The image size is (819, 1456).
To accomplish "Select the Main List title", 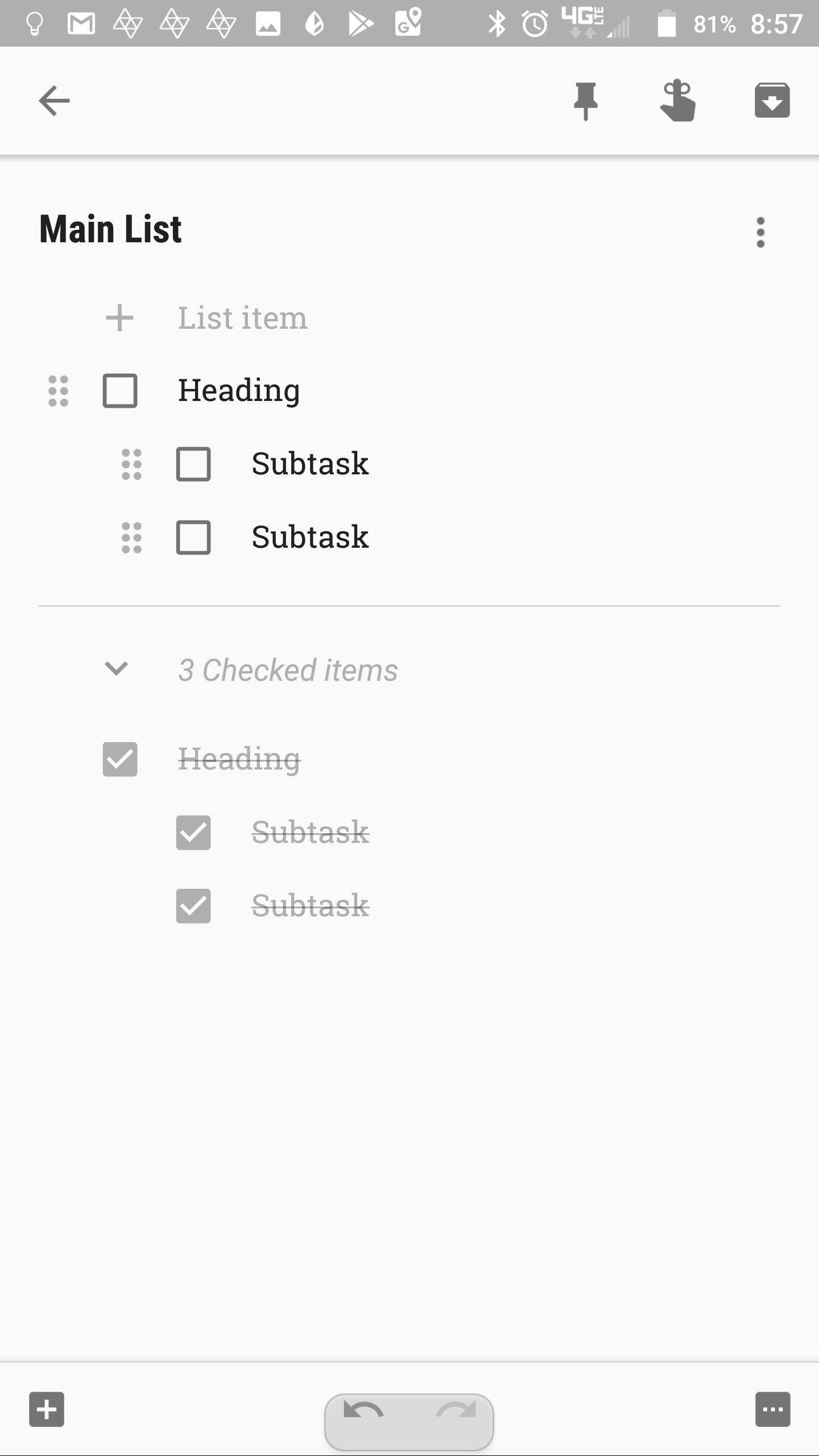I will tap(110, 229).
